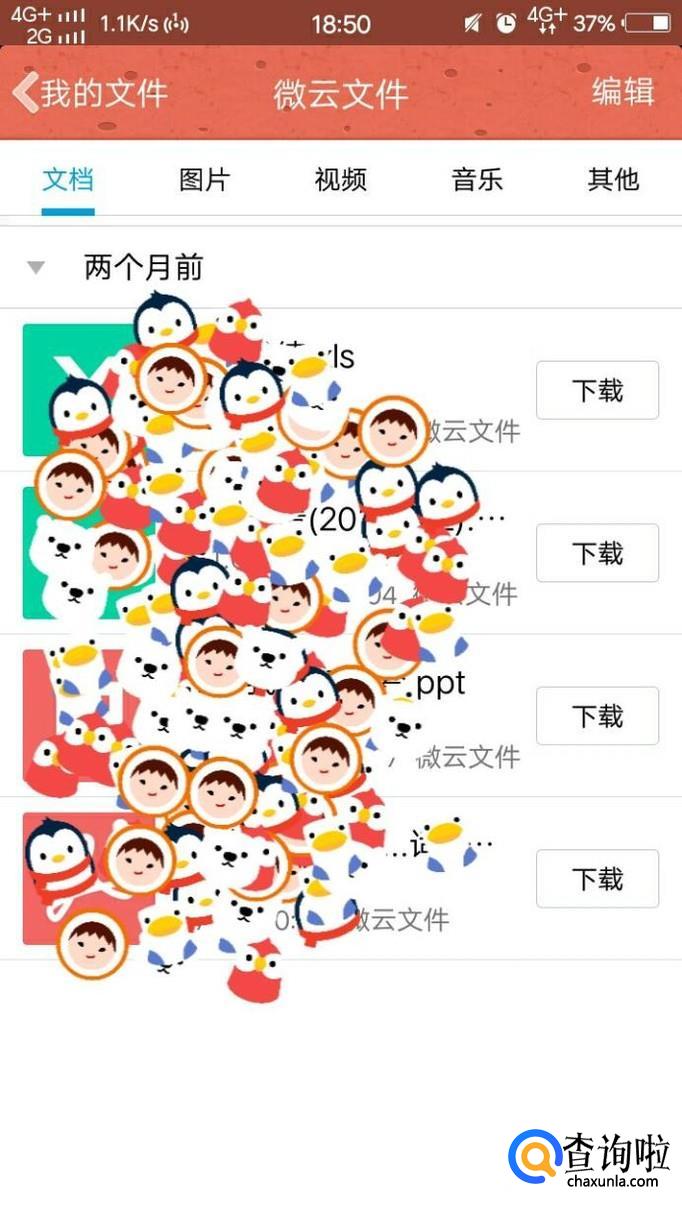The height and width of the screenshot is (1212, 682).
Task: Select the 文档 tab
Action: (x=68, y=180)
